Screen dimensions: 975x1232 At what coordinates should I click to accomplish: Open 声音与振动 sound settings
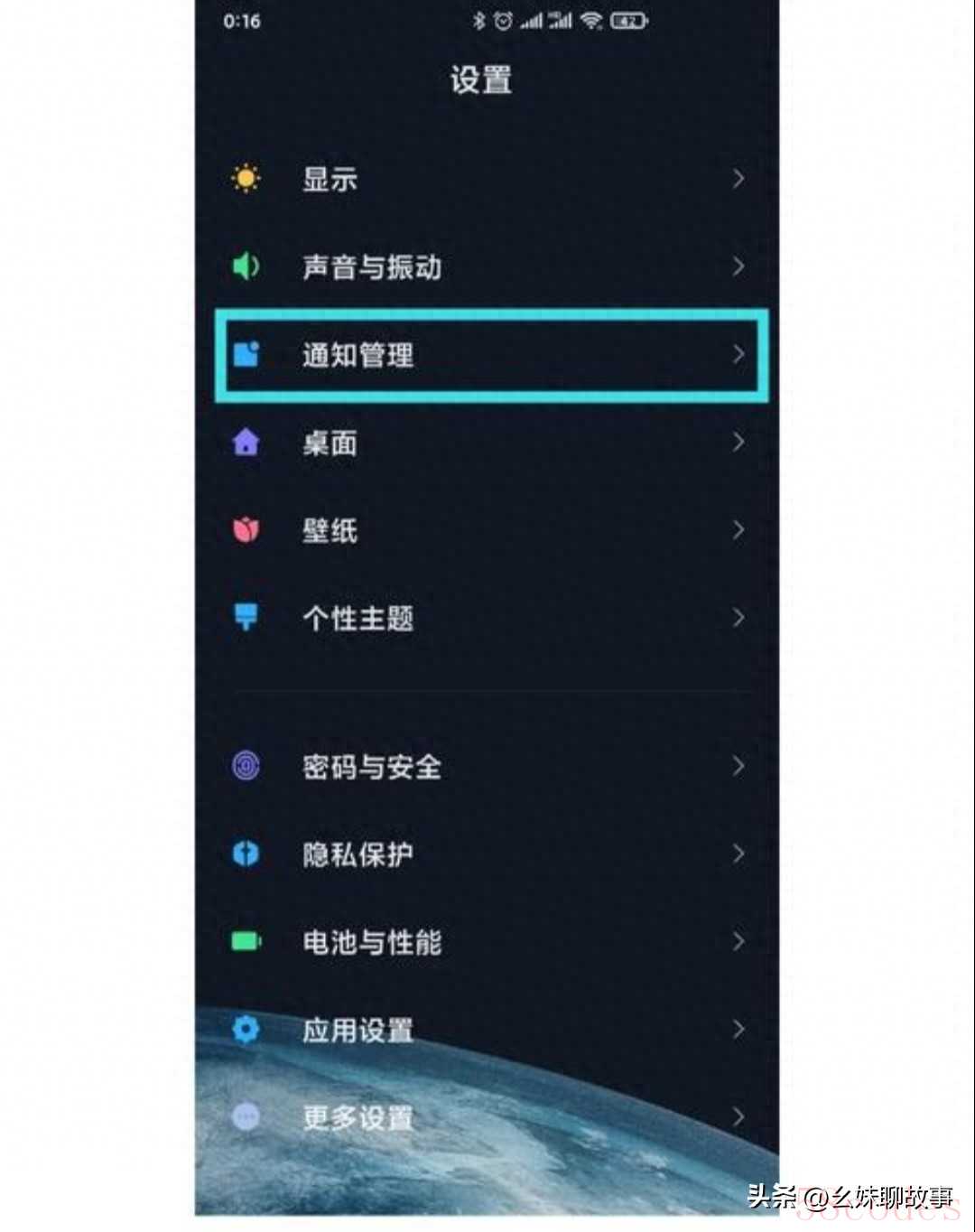487,266
